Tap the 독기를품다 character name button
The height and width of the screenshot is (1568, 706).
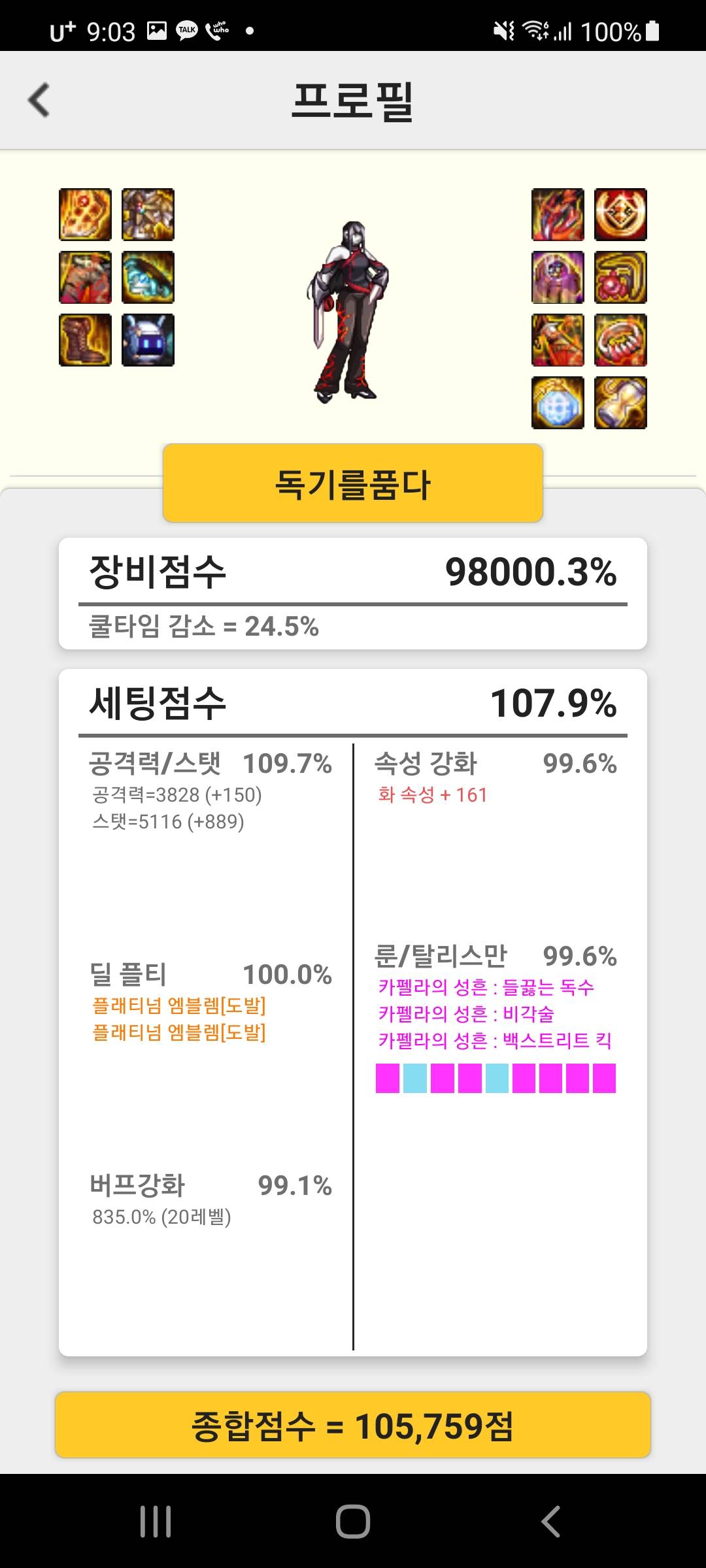[353, 483]
